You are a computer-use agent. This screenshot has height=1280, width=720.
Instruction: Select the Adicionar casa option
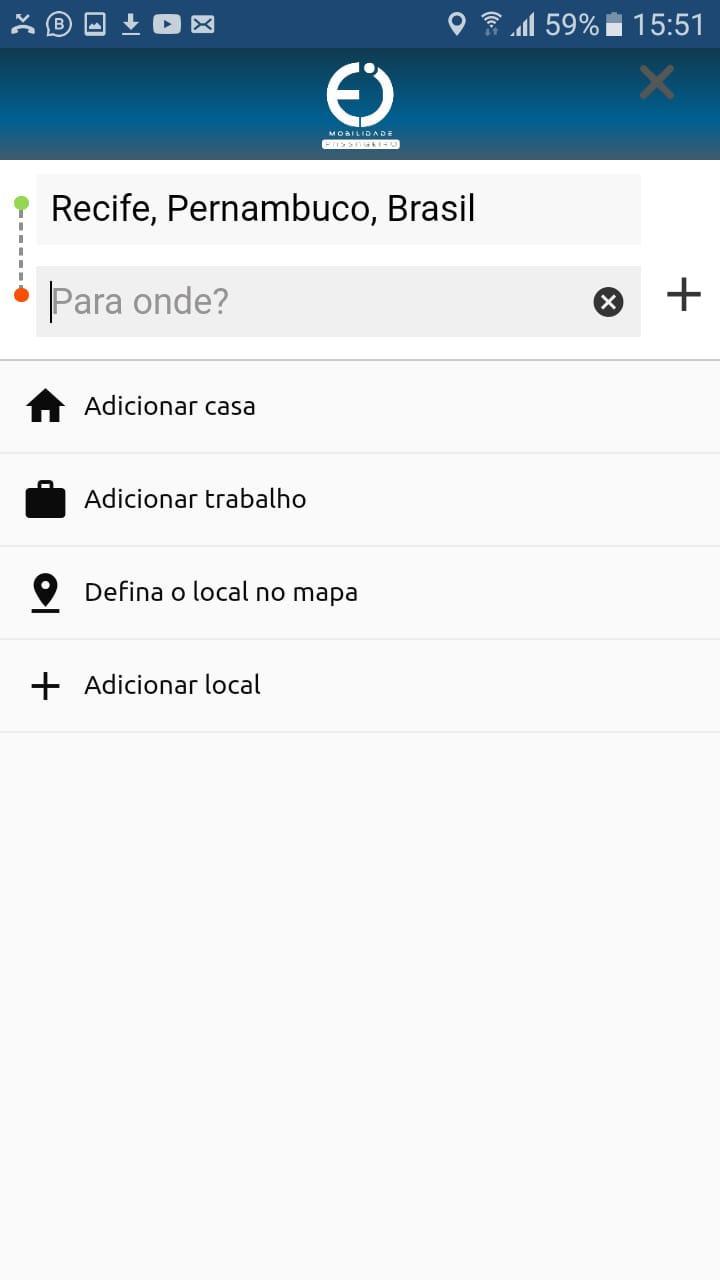click(170, 405)
